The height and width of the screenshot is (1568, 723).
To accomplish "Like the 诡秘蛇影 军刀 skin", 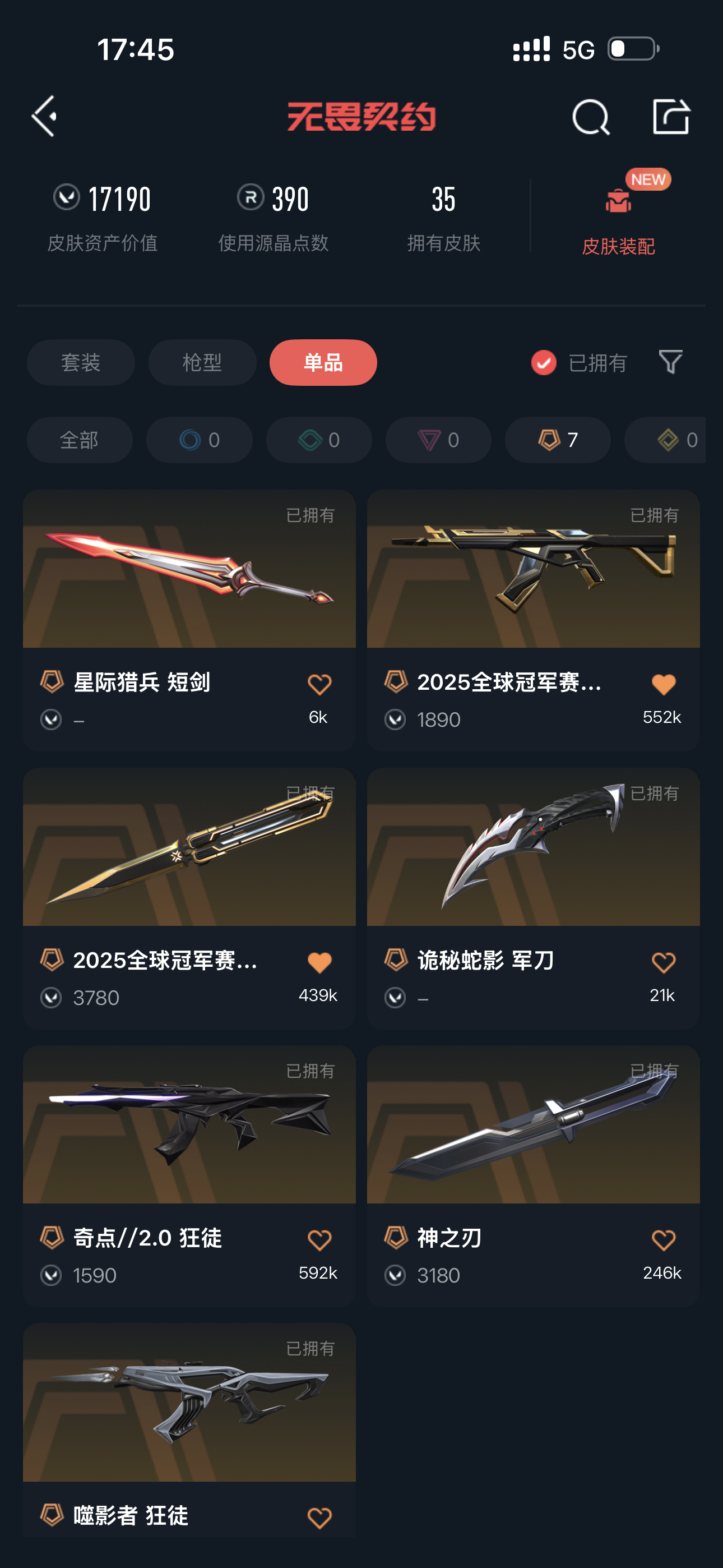I will pos(662,963).
